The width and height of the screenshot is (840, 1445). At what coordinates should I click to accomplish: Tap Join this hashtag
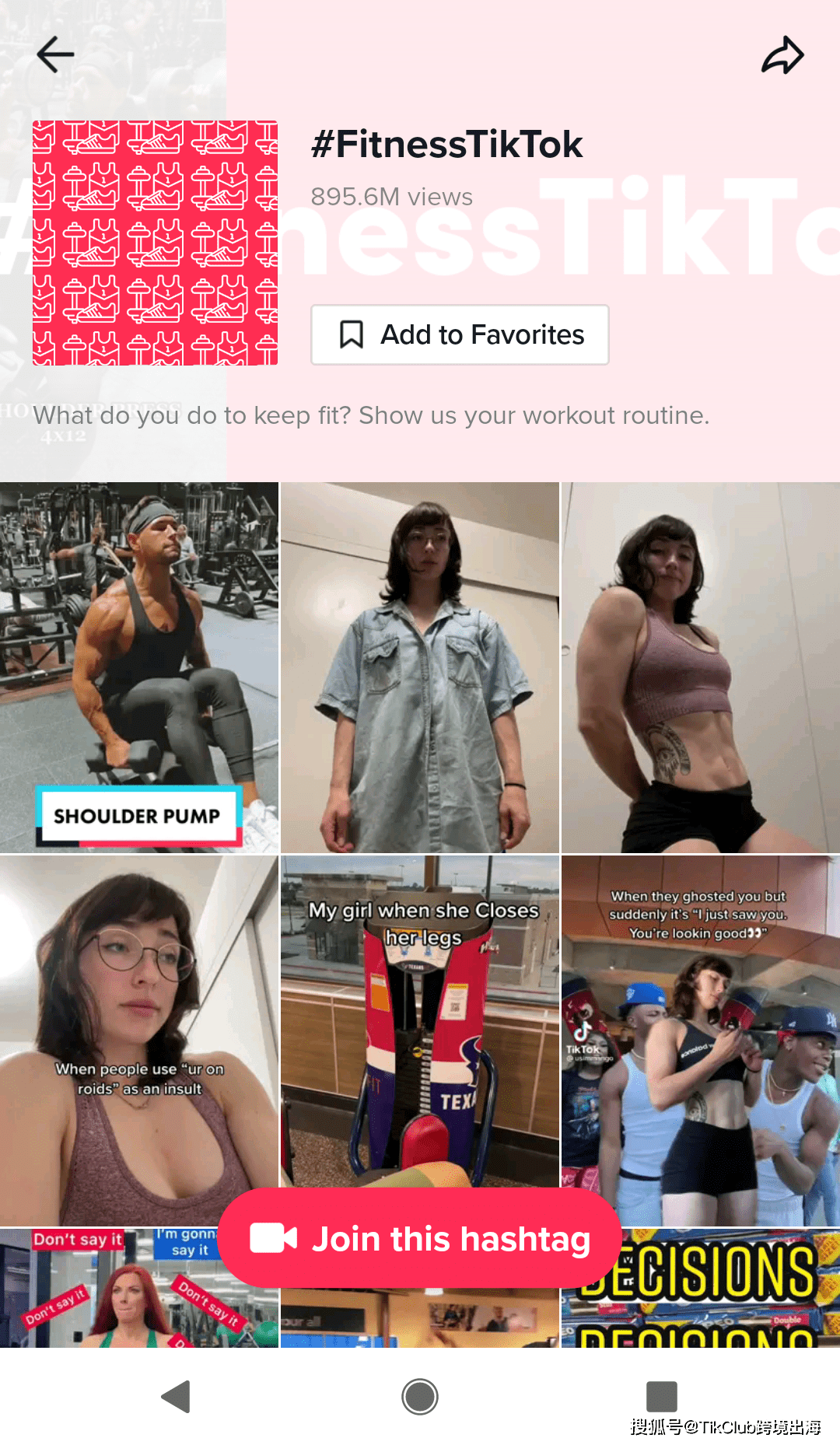(x=420, y=1238)
